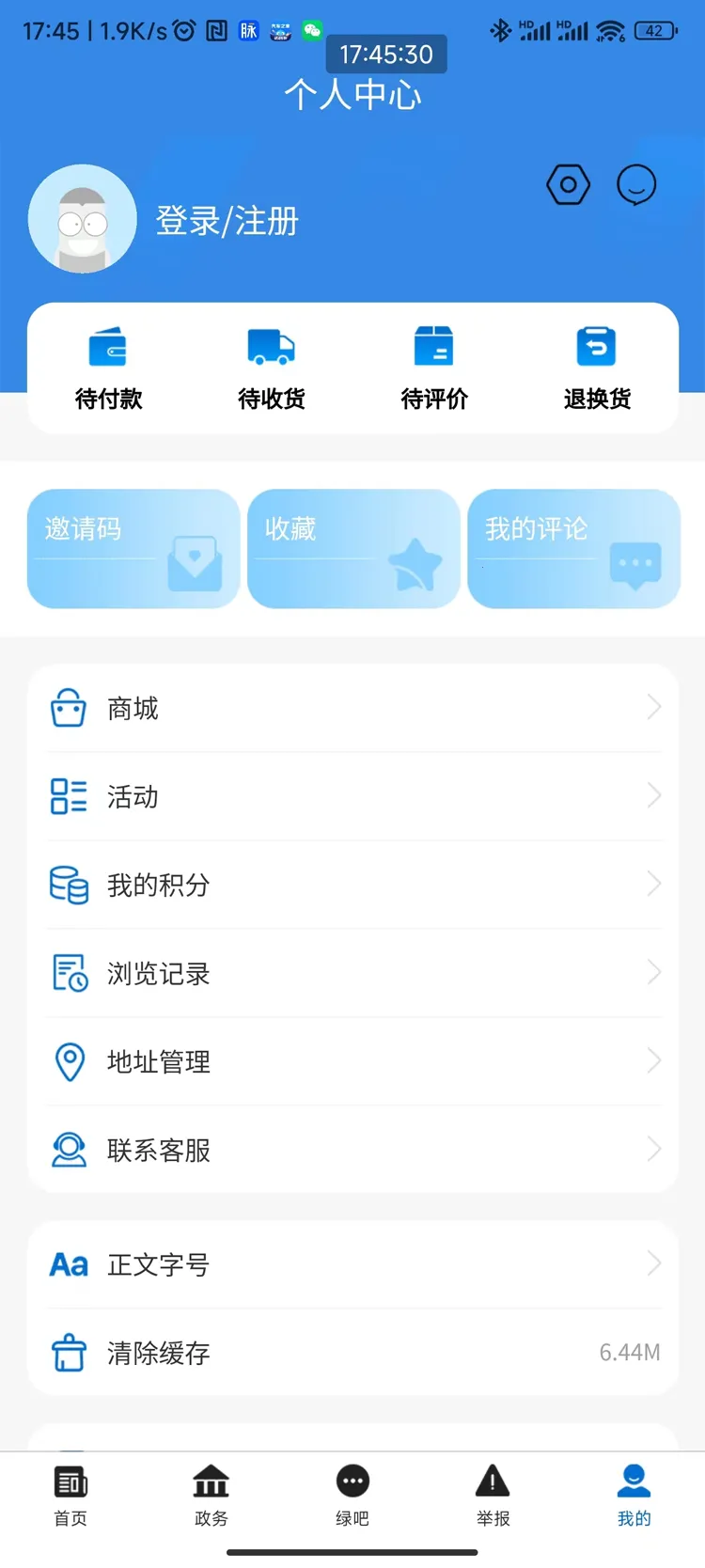Open 我的评论 my comments card
Screen dimensions: 705x1568
click(x=573, y=548)
